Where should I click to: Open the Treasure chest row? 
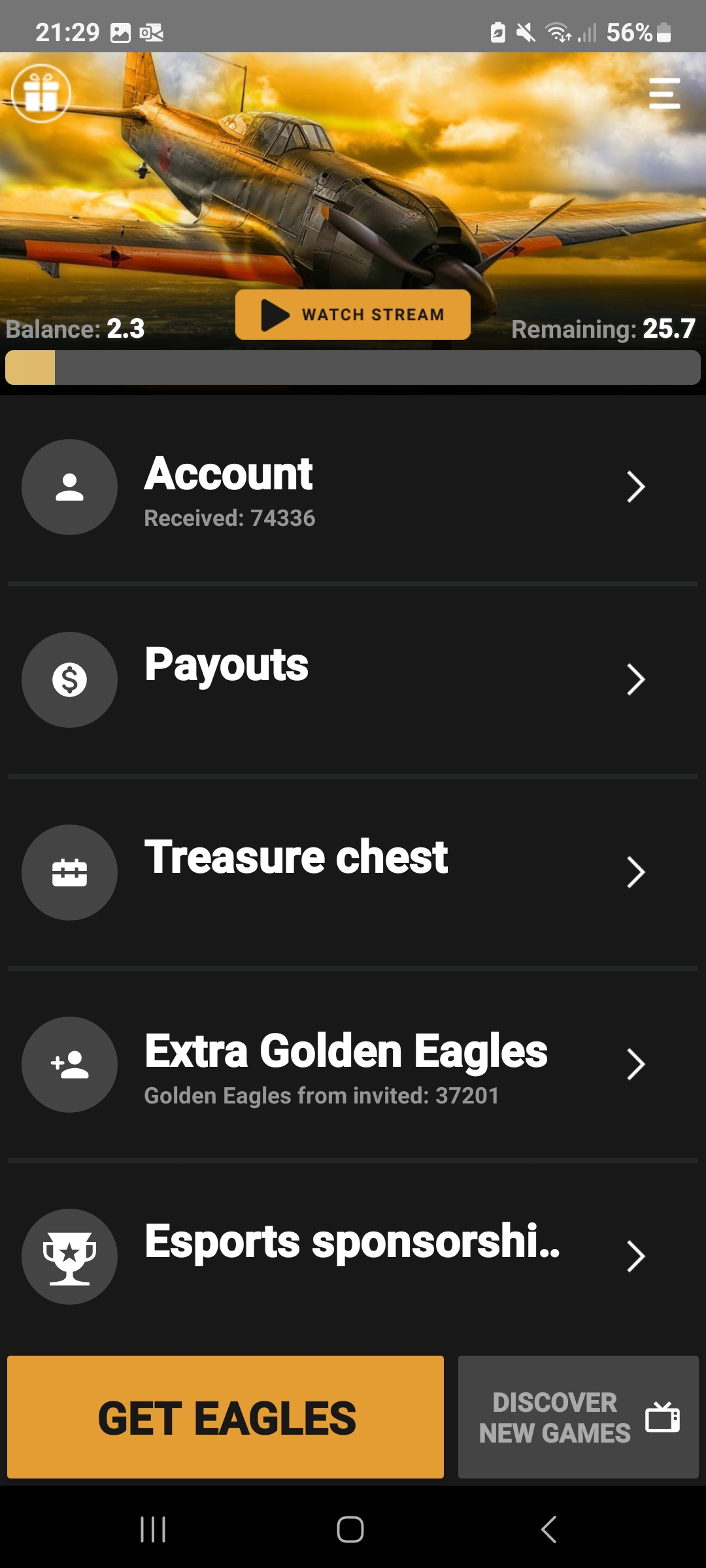tap(353, 872)
